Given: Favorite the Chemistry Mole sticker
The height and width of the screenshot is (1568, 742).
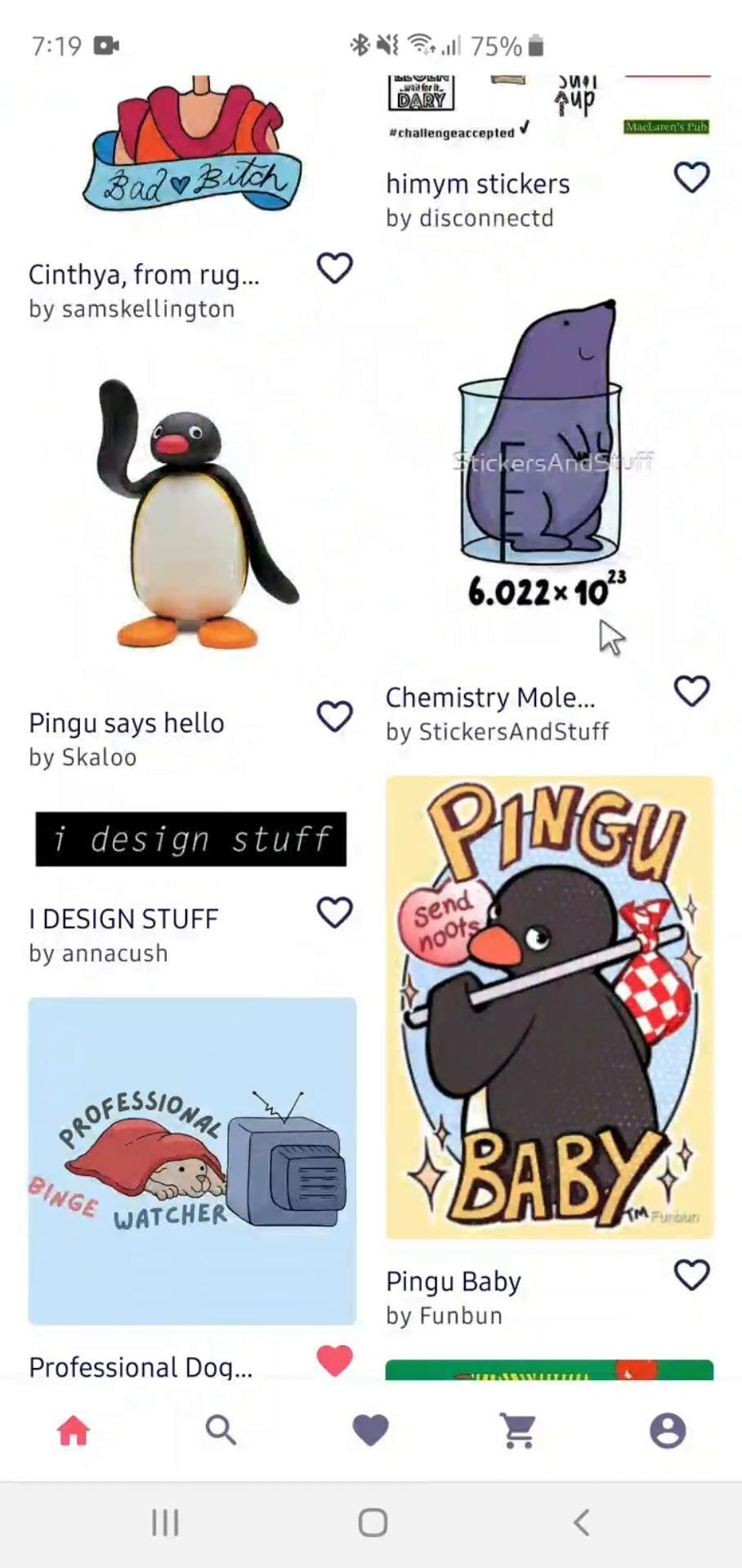Looking at the screenshot, I should coord(691,691).
